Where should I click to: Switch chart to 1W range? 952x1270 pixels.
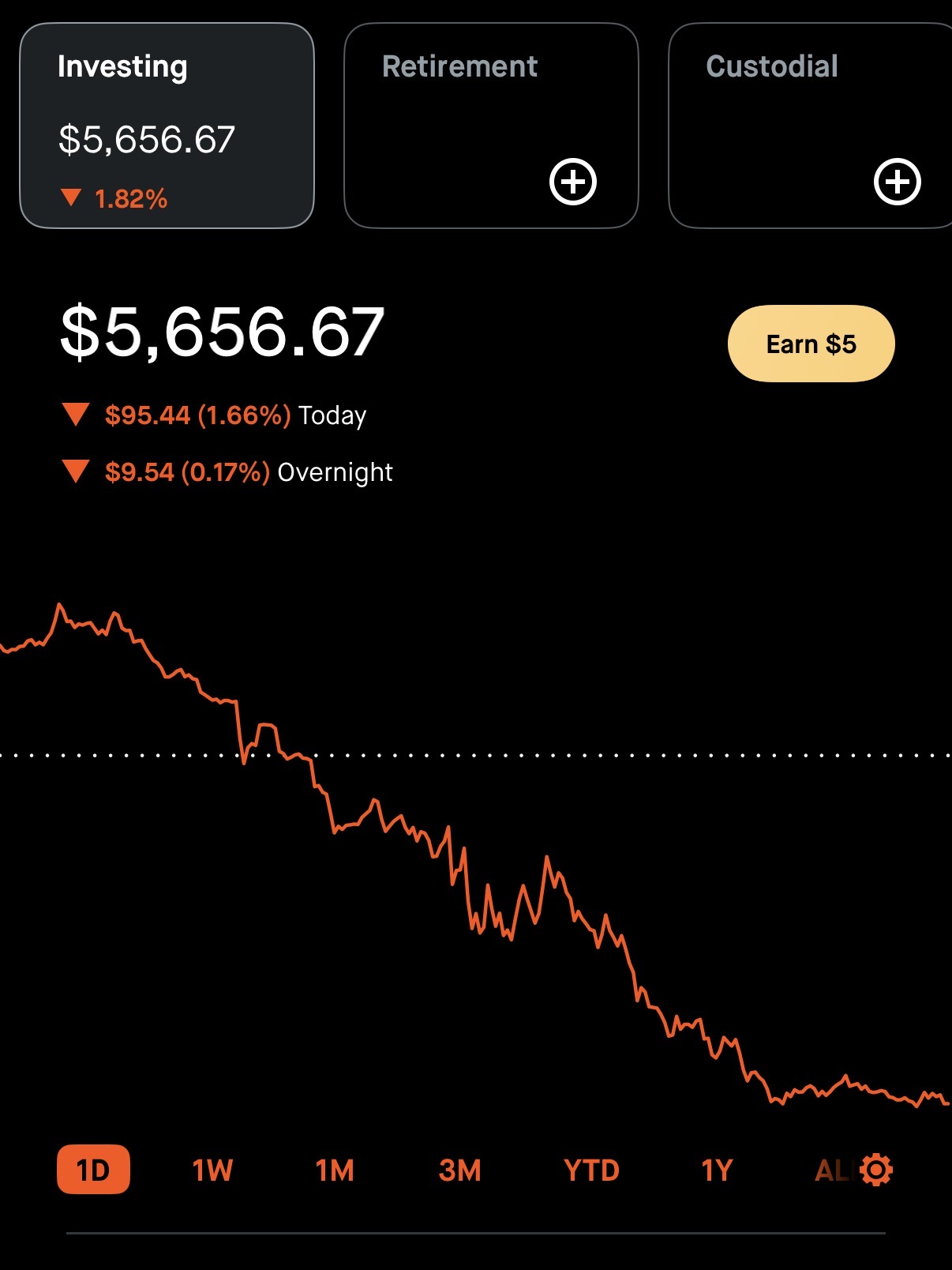(212, 1170)
